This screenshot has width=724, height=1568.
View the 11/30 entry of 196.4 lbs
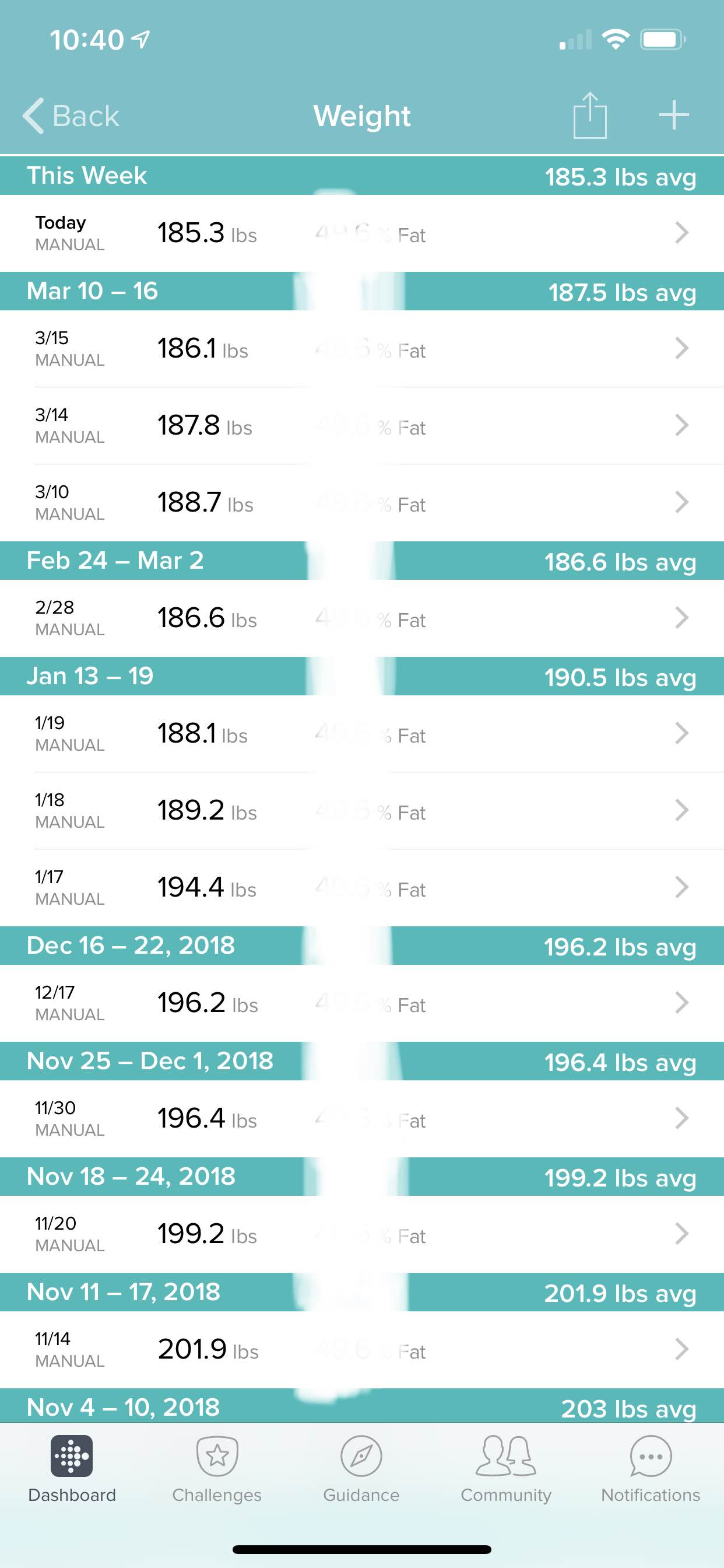362,1119
